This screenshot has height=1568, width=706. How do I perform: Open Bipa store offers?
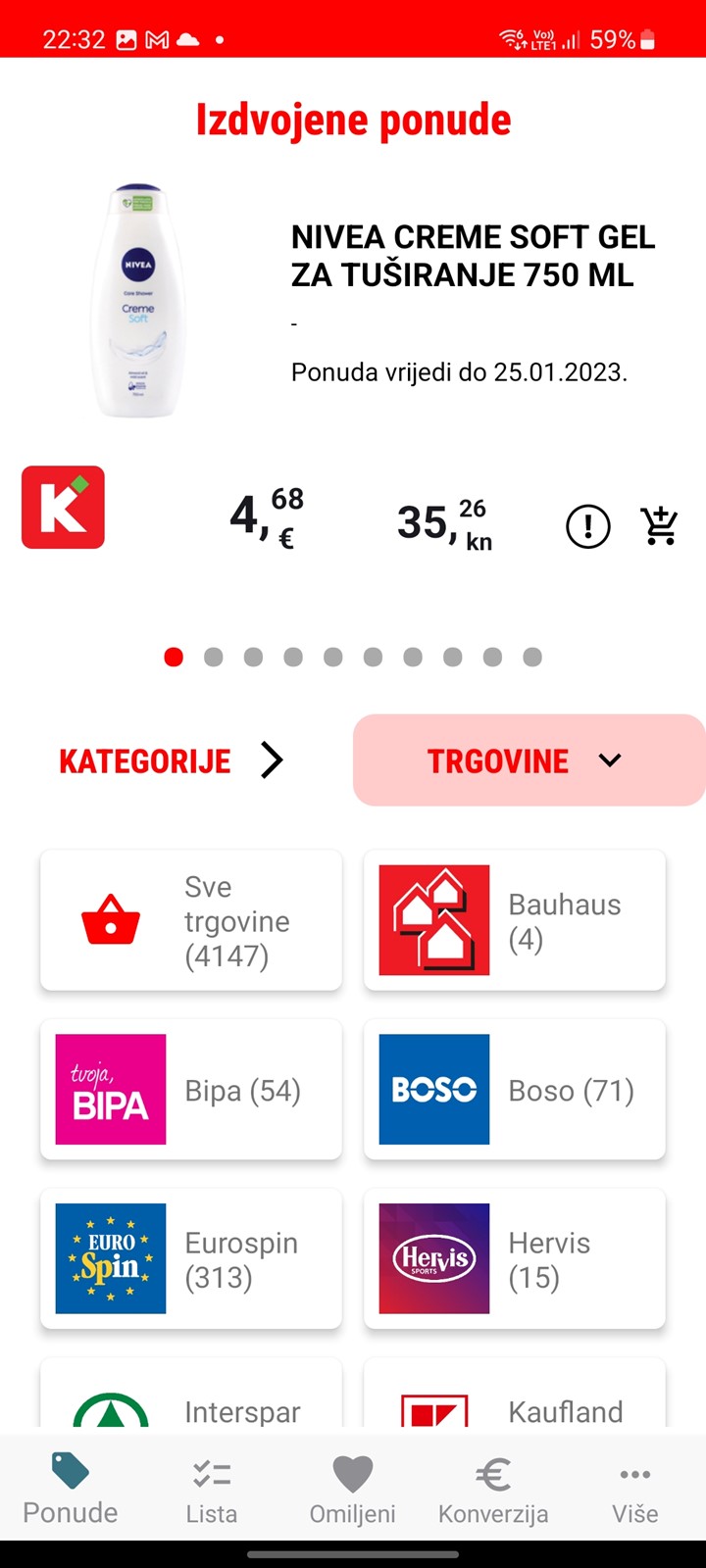pos(191,1090)
